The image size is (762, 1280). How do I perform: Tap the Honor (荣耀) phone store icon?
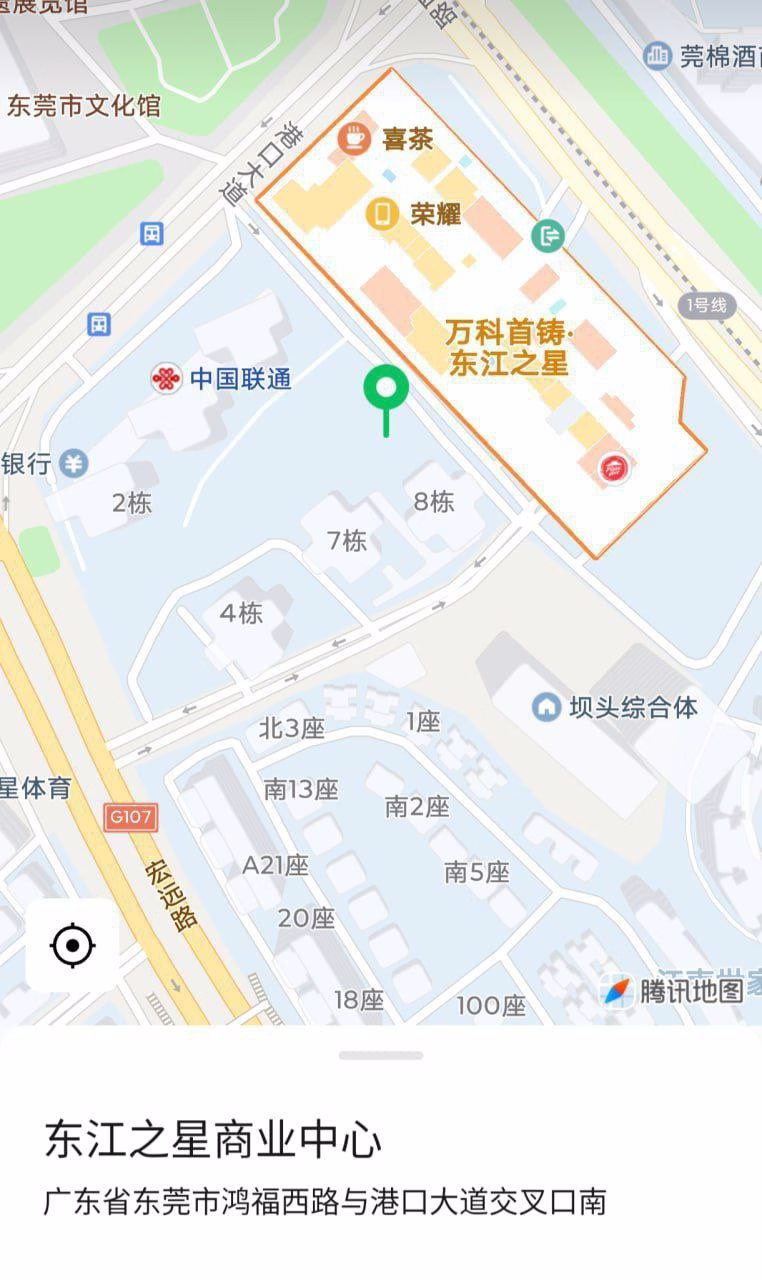coord(381,213)
